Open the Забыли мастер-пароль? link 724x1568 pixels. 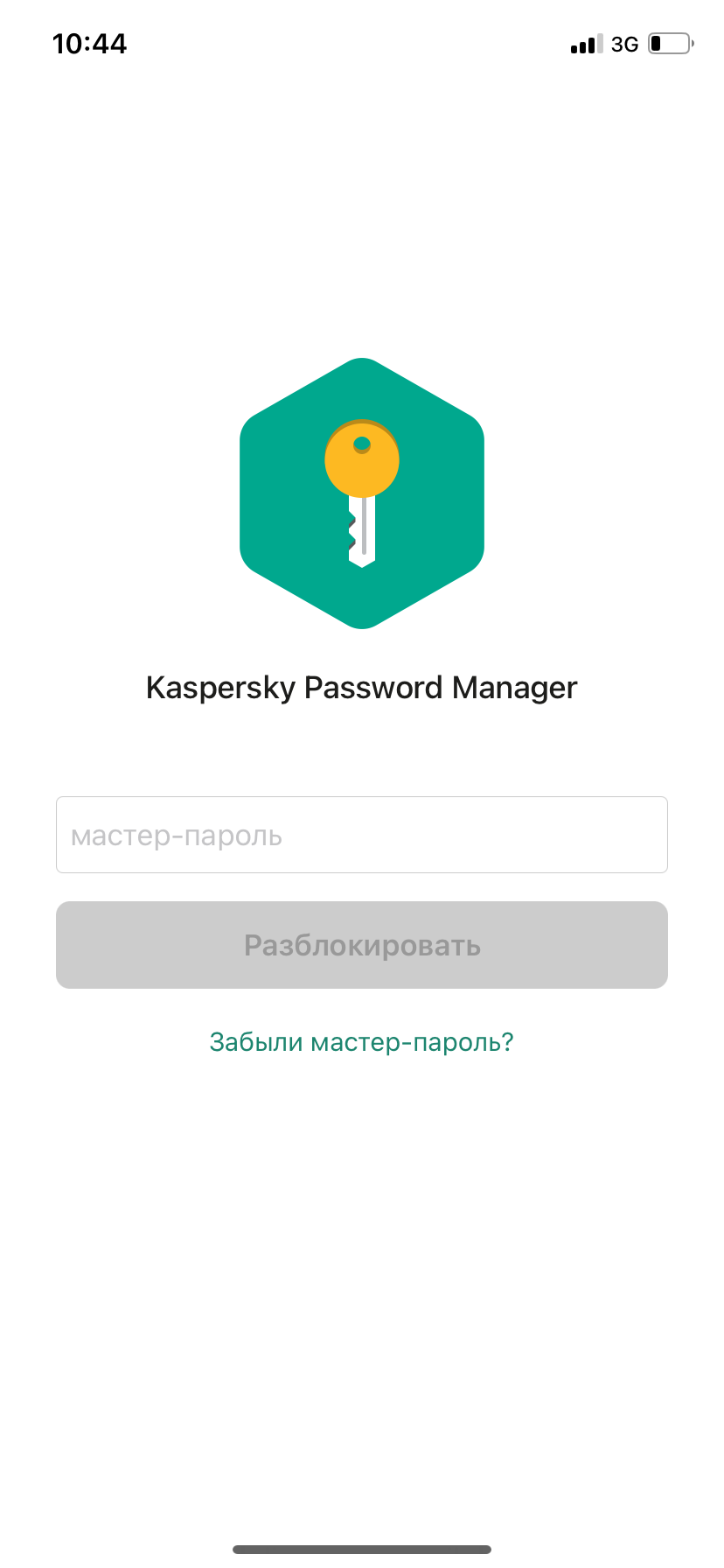click(x=362, y=1042)
